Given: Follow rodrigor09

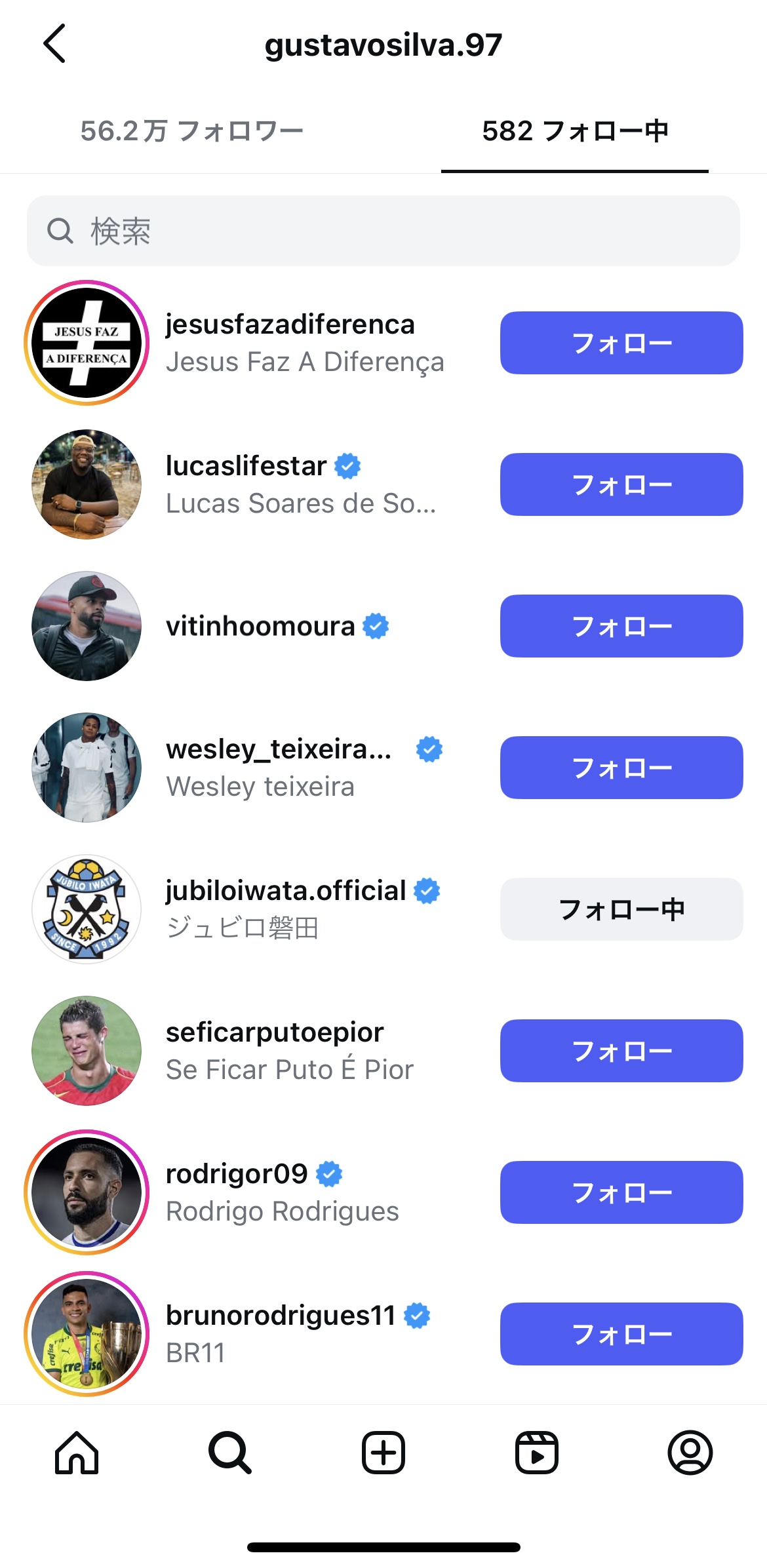Looking at the screenshot, I should [621, 1192].
